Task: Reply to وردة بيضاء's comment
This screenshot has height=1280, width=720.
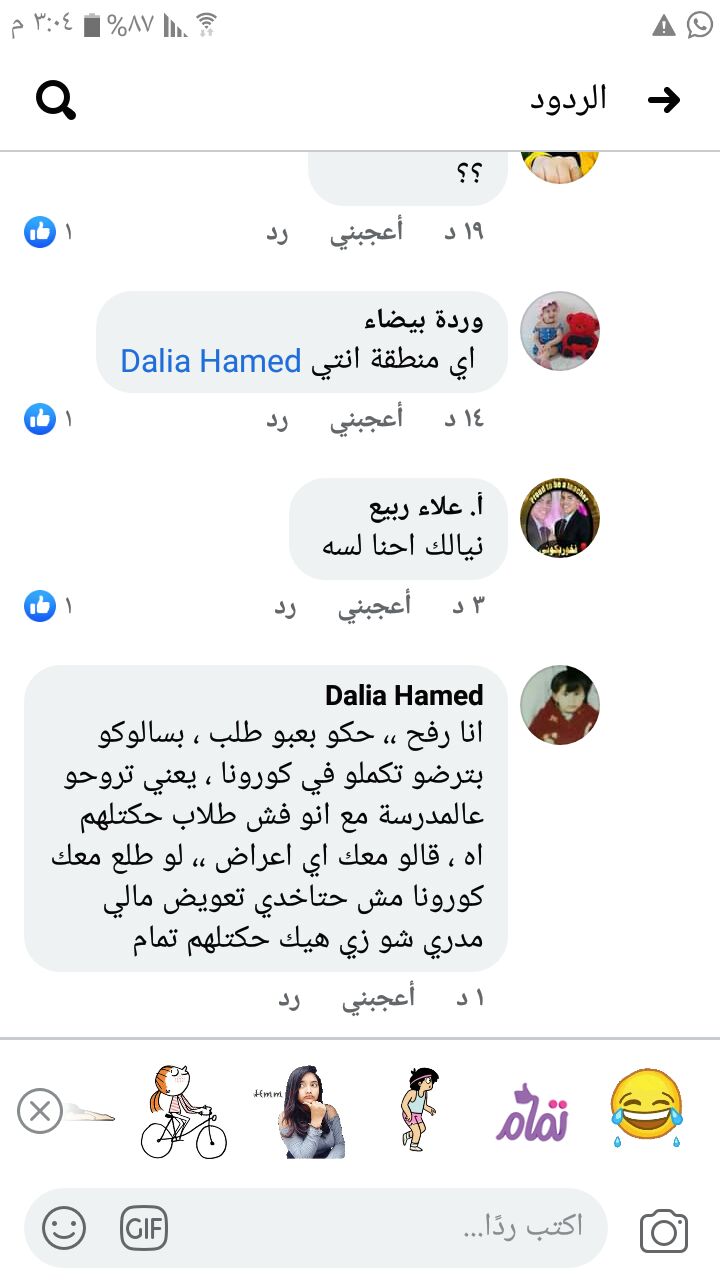Action: click(277, 419)
